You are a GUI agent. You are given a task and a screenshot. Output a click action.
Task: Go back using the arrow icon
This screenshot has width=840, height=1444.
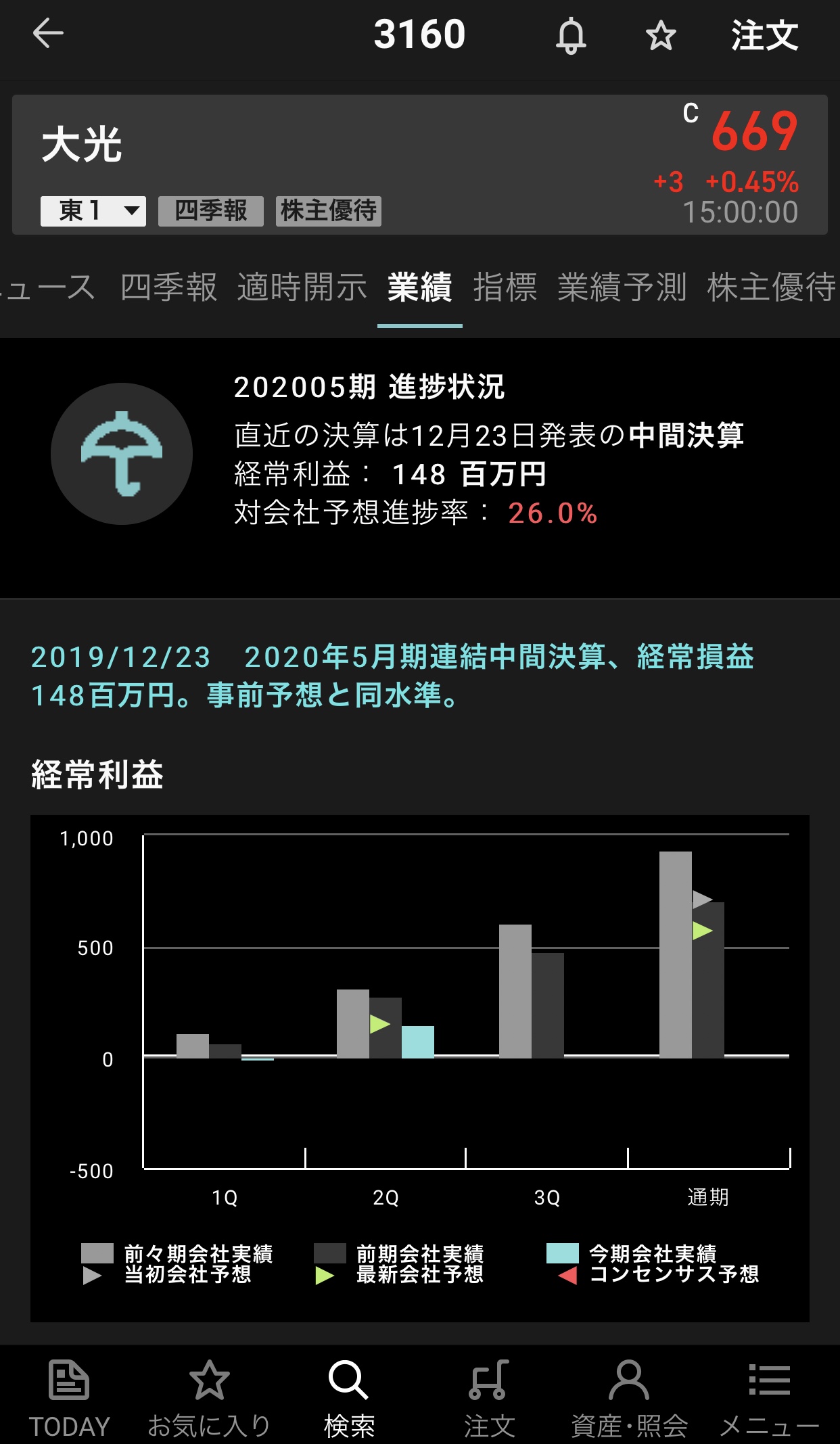(x=48, y=34)
